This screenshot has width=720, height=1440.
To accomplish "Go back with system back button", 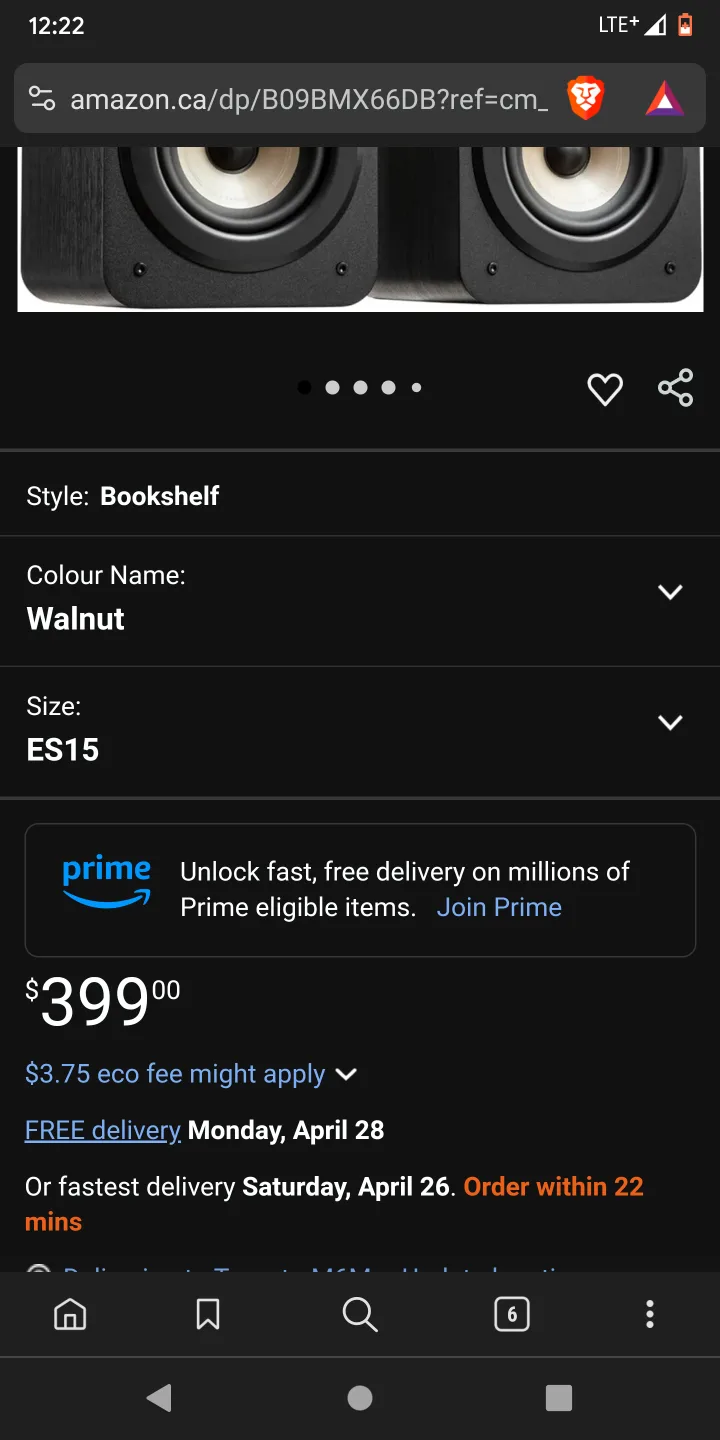I will [x=159, y=1398].
